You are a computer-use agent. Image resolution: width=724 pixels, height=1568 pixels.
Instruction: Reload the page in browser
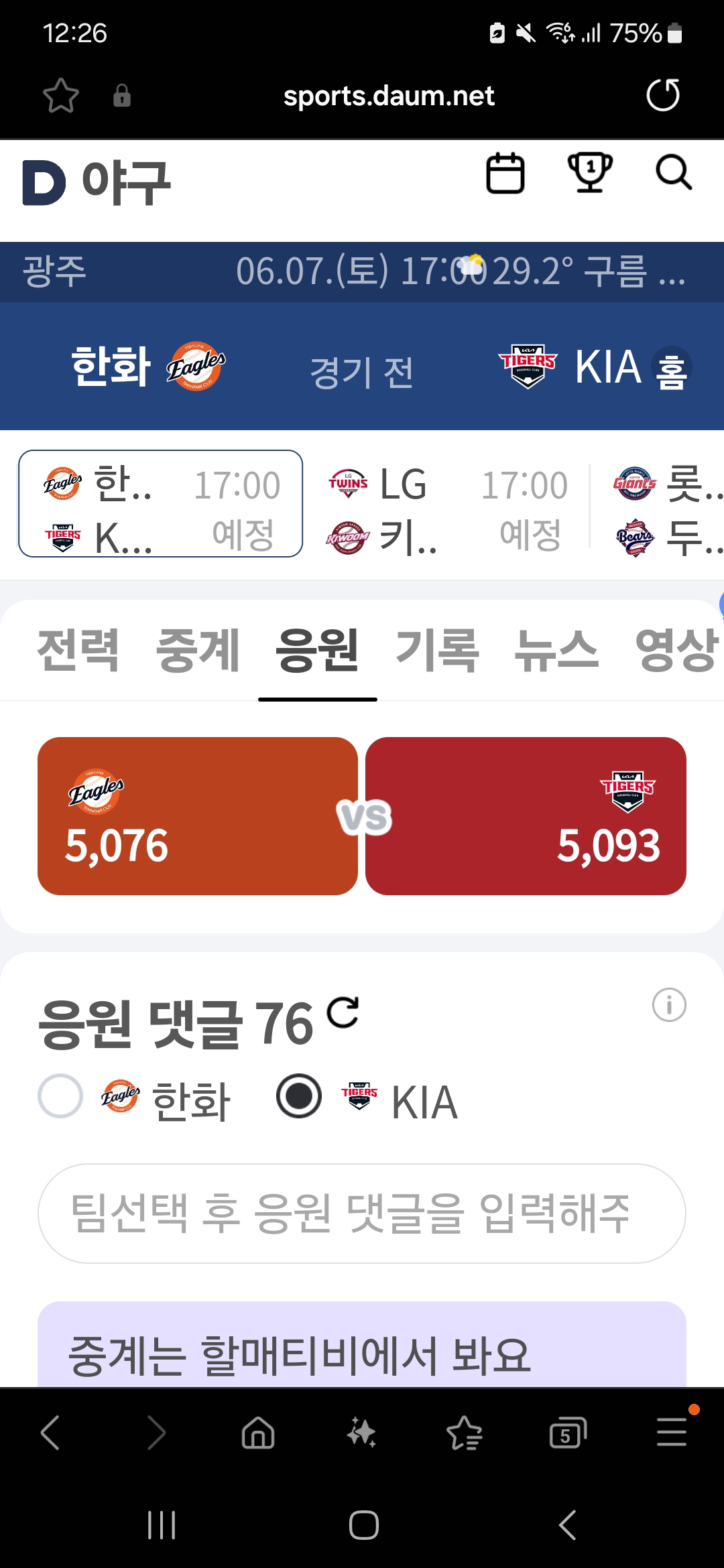tap(663, 95)
